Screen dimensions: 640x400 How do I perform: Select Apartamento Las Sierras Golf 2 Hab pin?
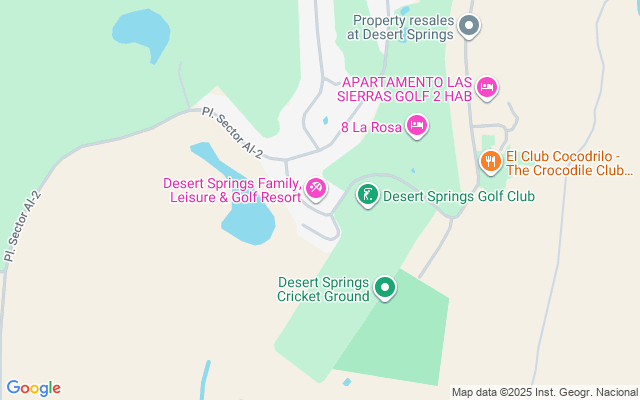point(487,88)
